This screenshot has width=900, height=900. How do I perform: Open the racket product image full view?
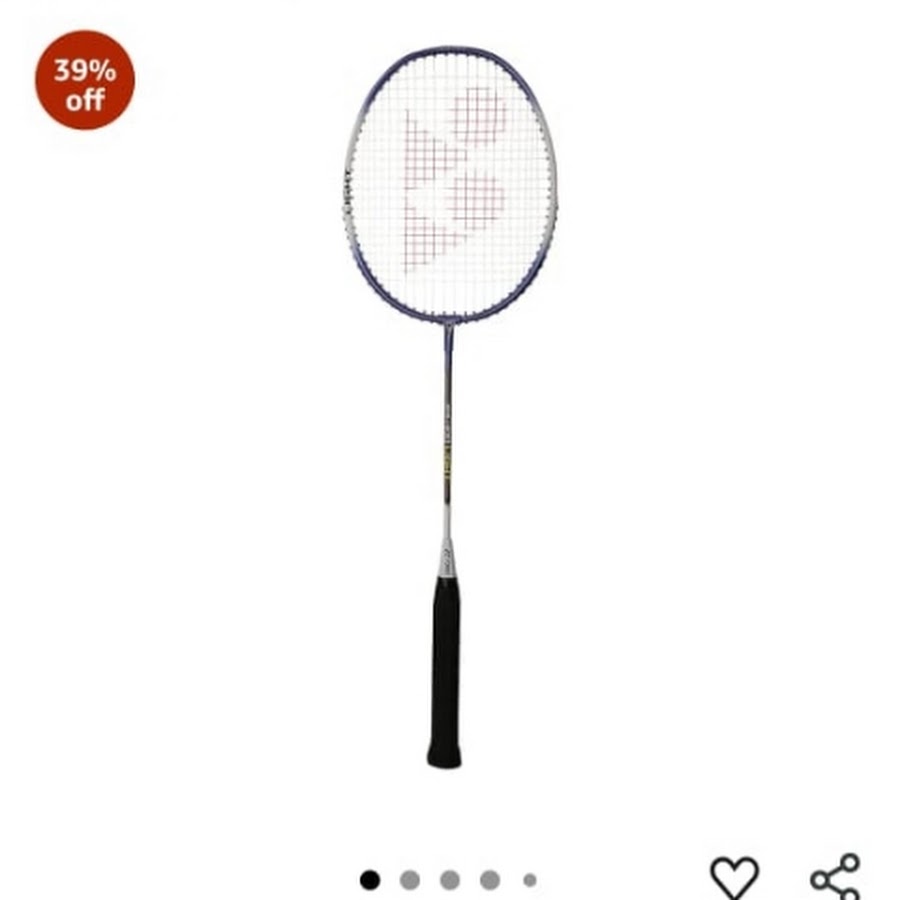[449, 400]
